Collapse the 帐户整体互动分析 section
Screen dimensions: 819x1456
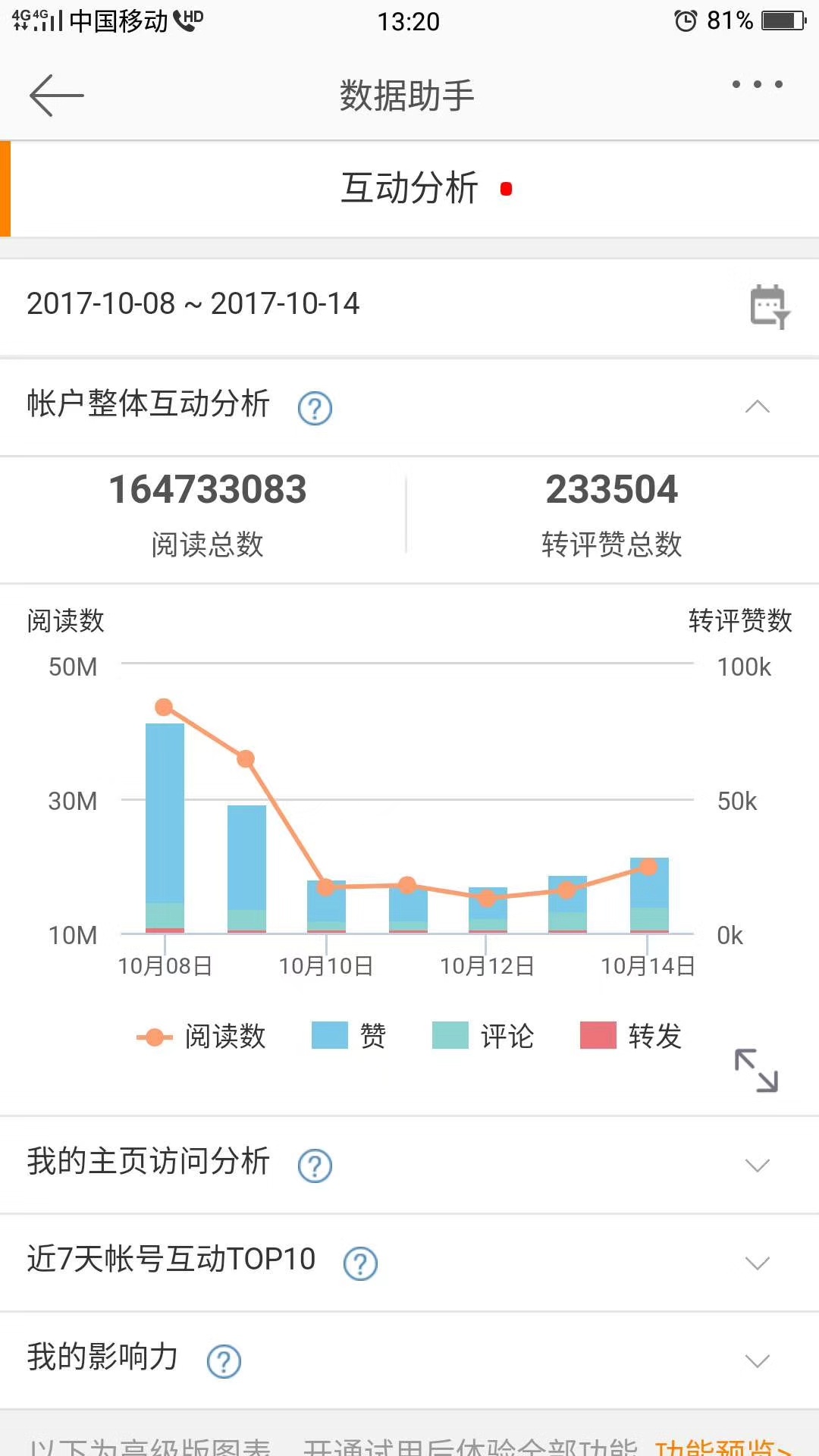coord(757,406)
